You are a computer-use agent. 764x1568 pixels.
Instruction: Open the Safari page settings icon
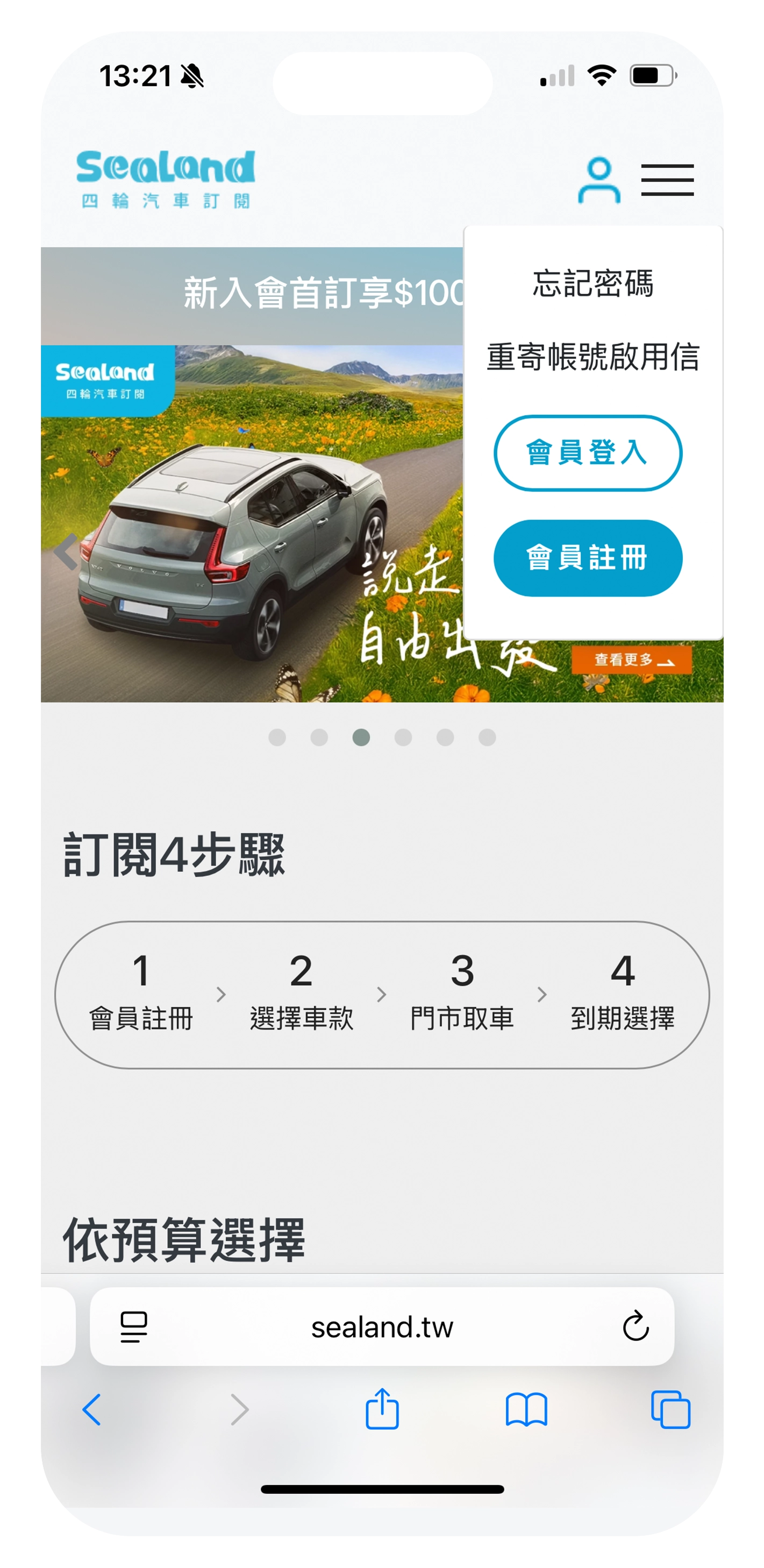134,1326
